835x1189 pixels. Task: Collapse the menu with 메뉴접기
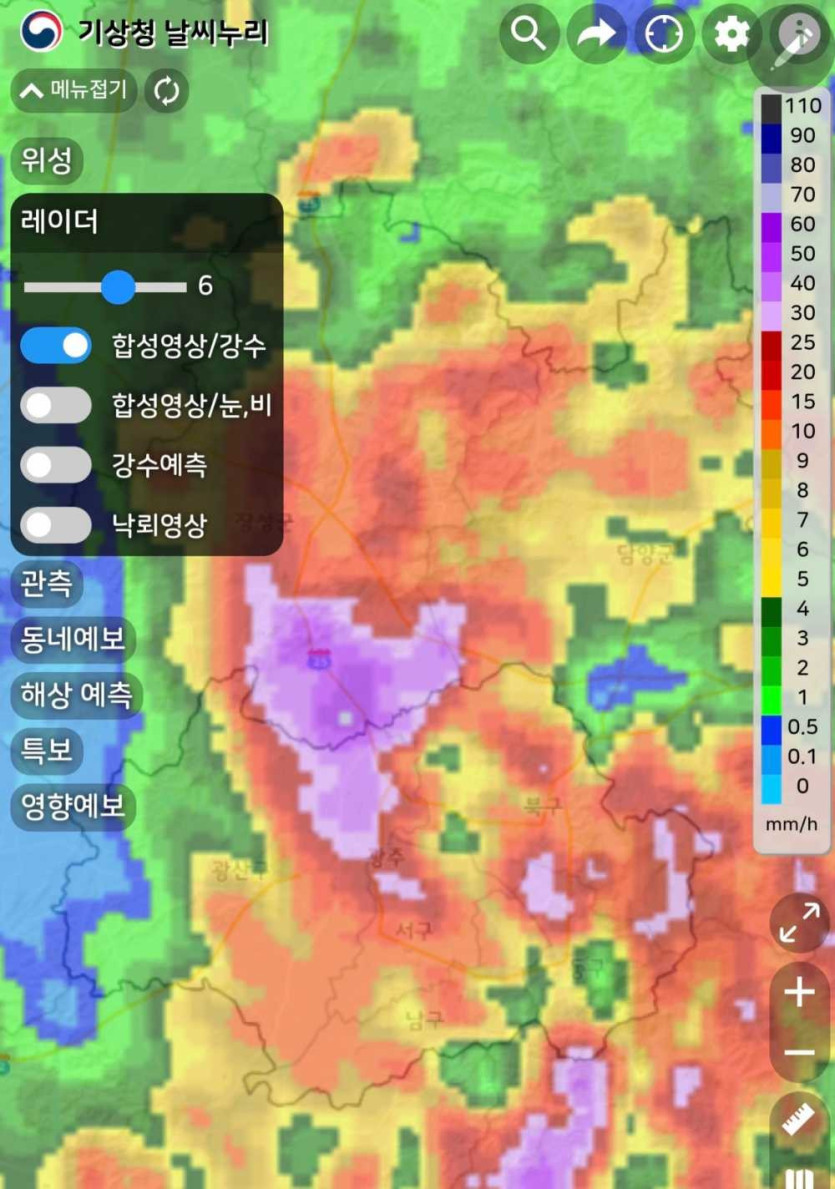click(73, 92)
